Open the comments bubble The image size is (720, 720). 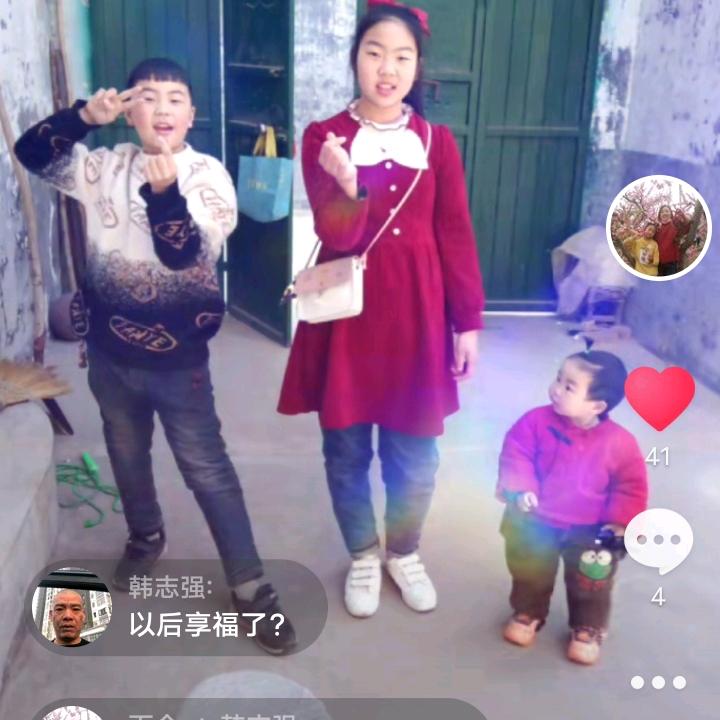pyautogui.click(x=658, y=541)
